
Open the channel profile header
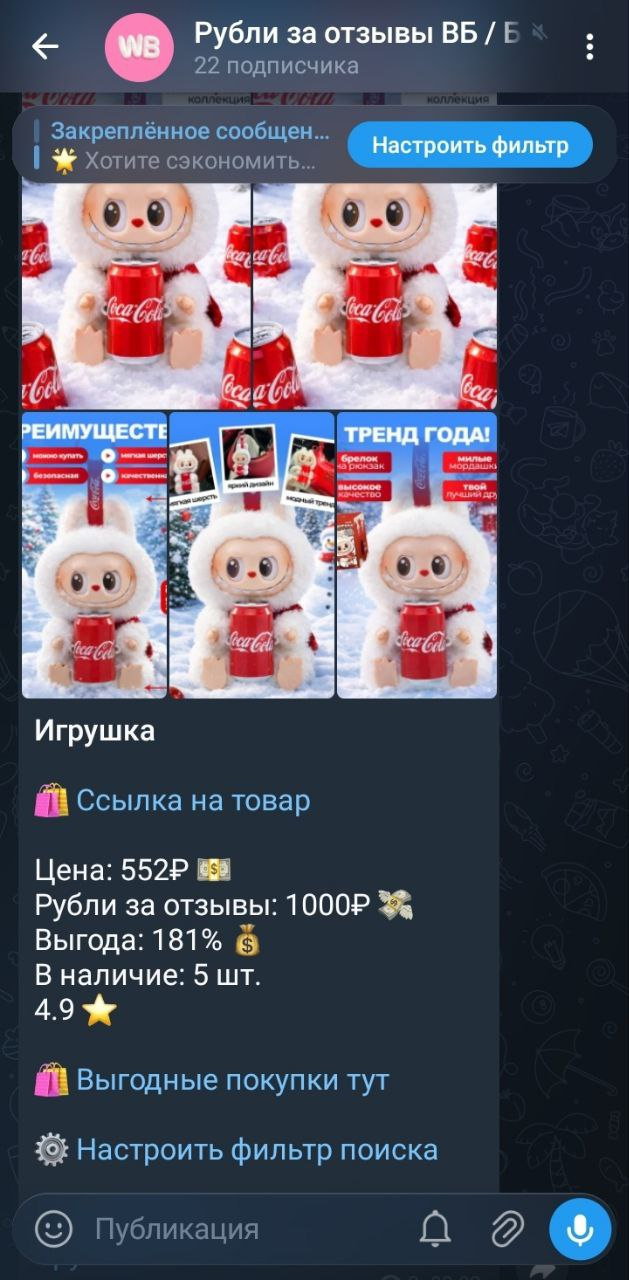click(340, 47)
